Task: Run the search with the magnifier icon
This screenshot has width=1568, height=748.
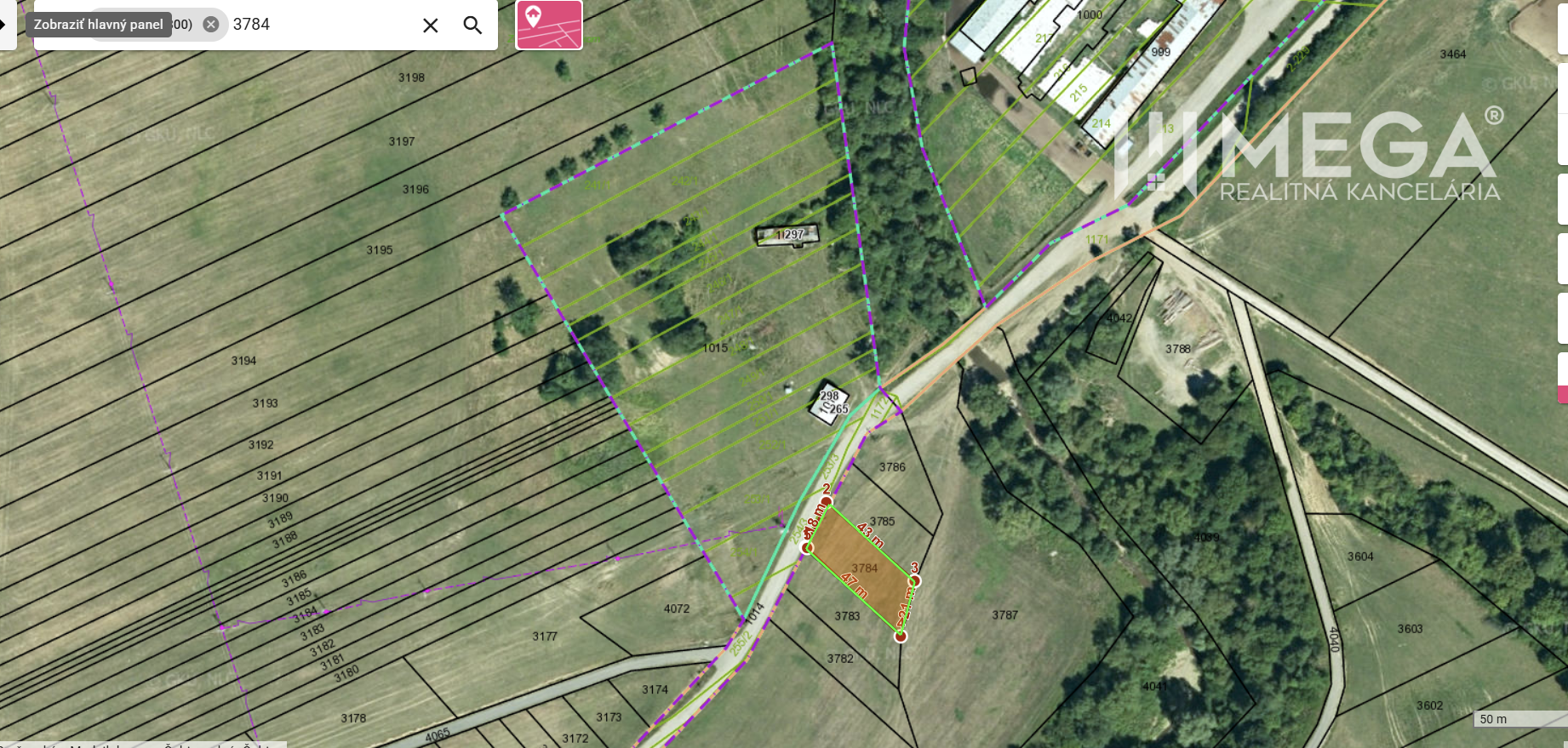Action: 472,26
